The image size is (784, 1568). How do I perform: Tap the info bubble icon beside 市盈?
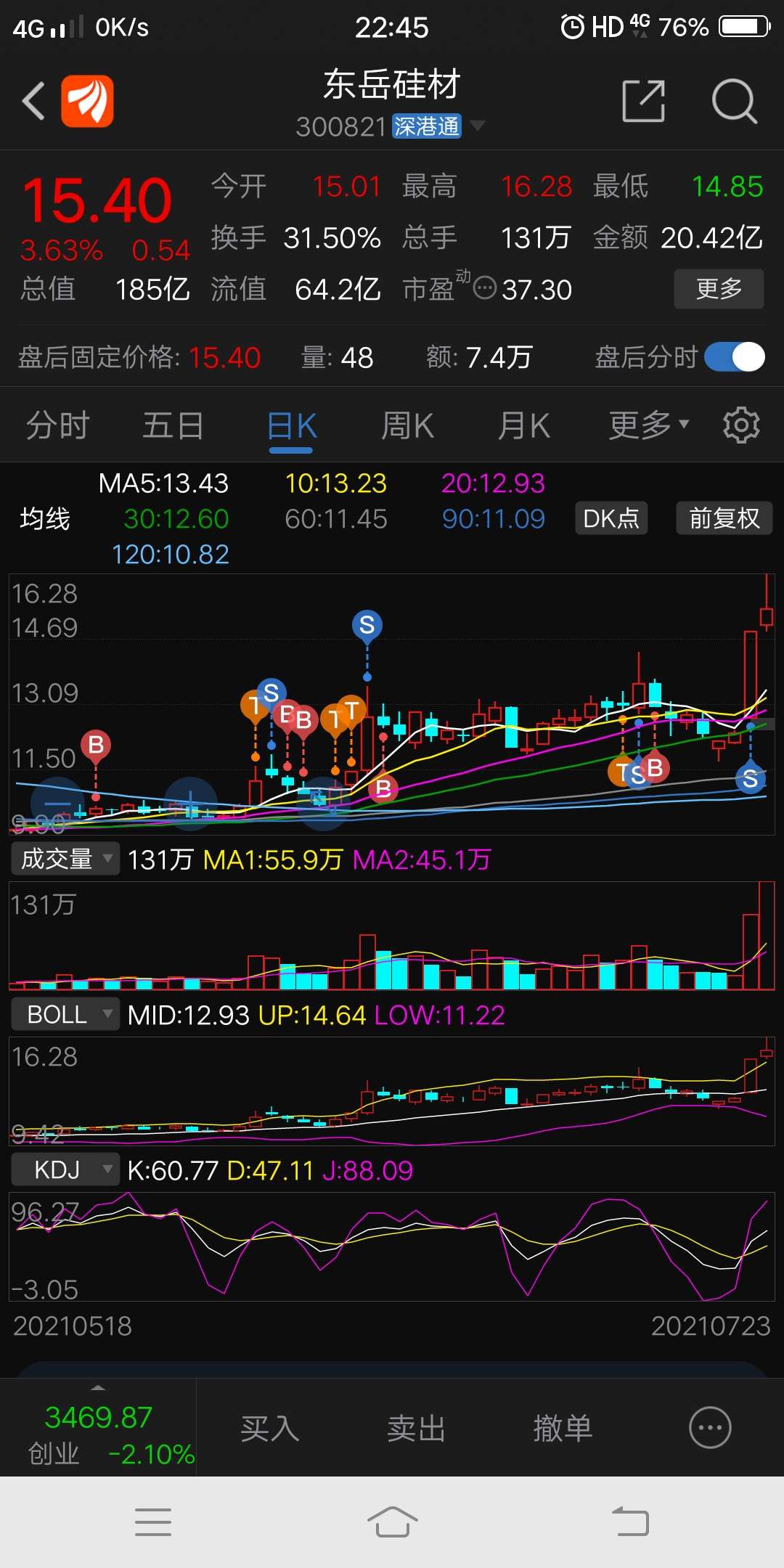tap(484, 289)
